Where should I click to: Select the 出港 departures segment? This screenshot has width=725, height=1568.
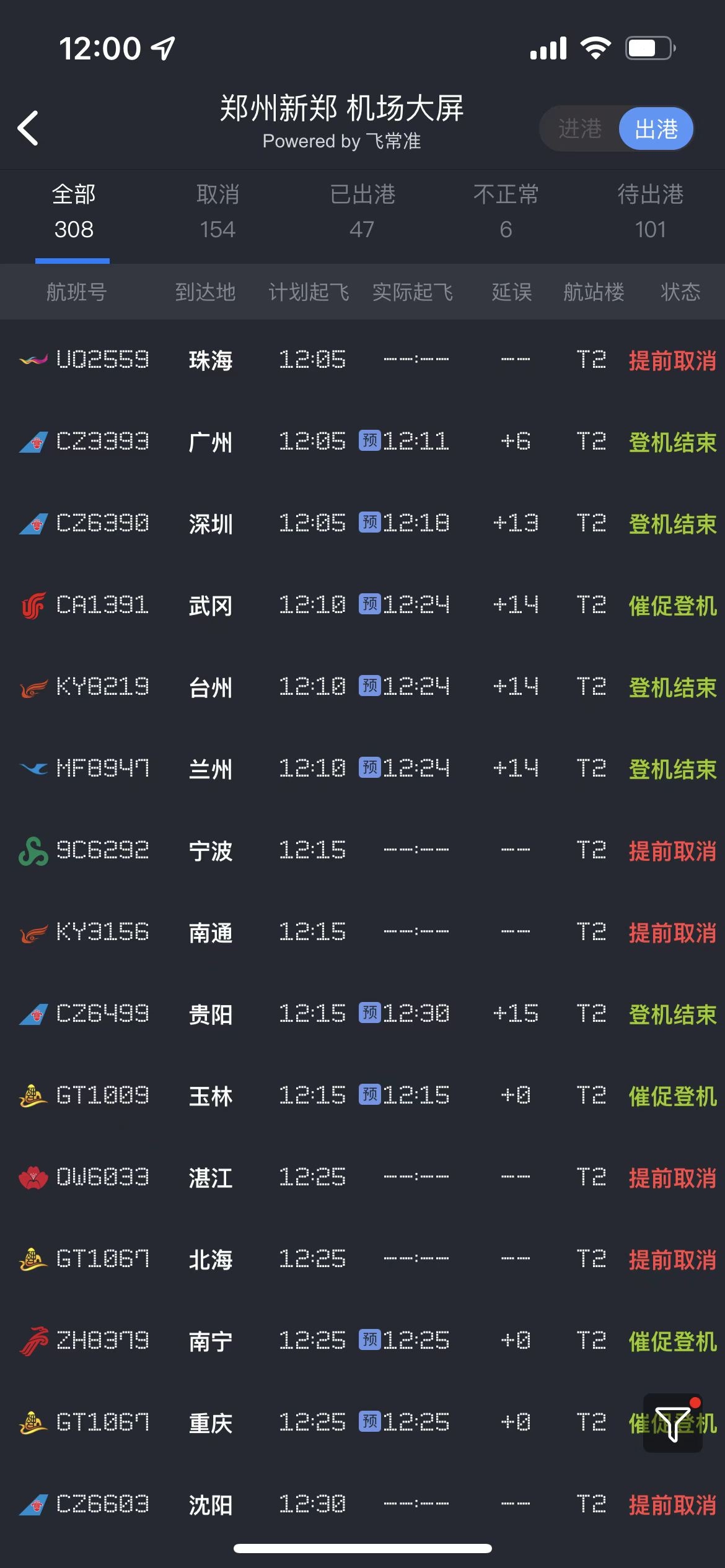tap(656, 129)
